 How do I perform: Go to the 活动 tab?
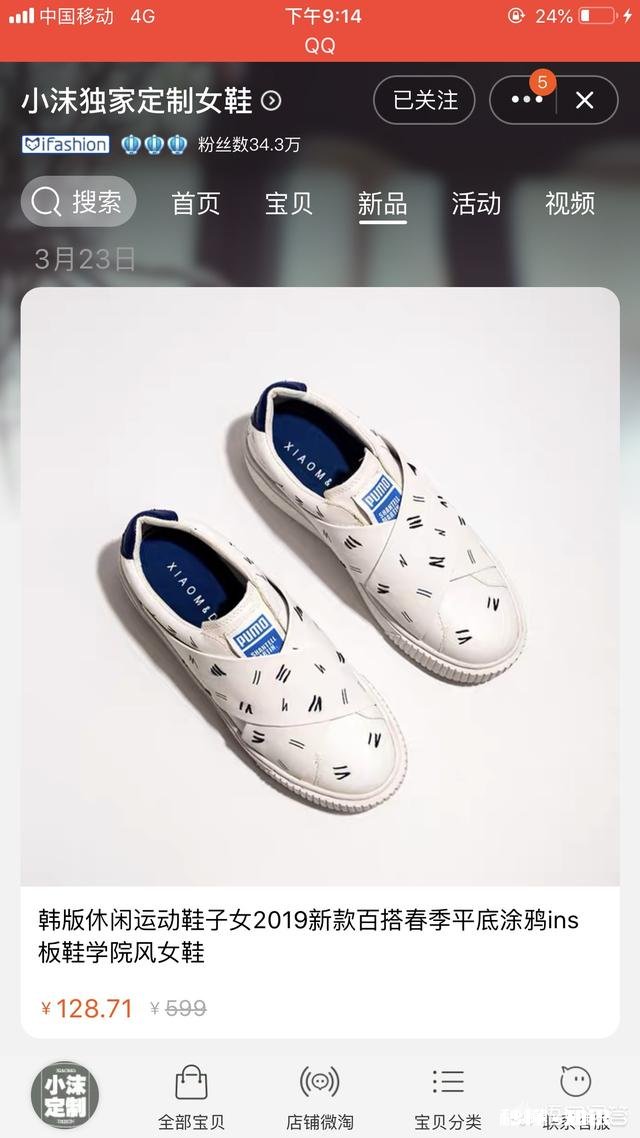476,203
